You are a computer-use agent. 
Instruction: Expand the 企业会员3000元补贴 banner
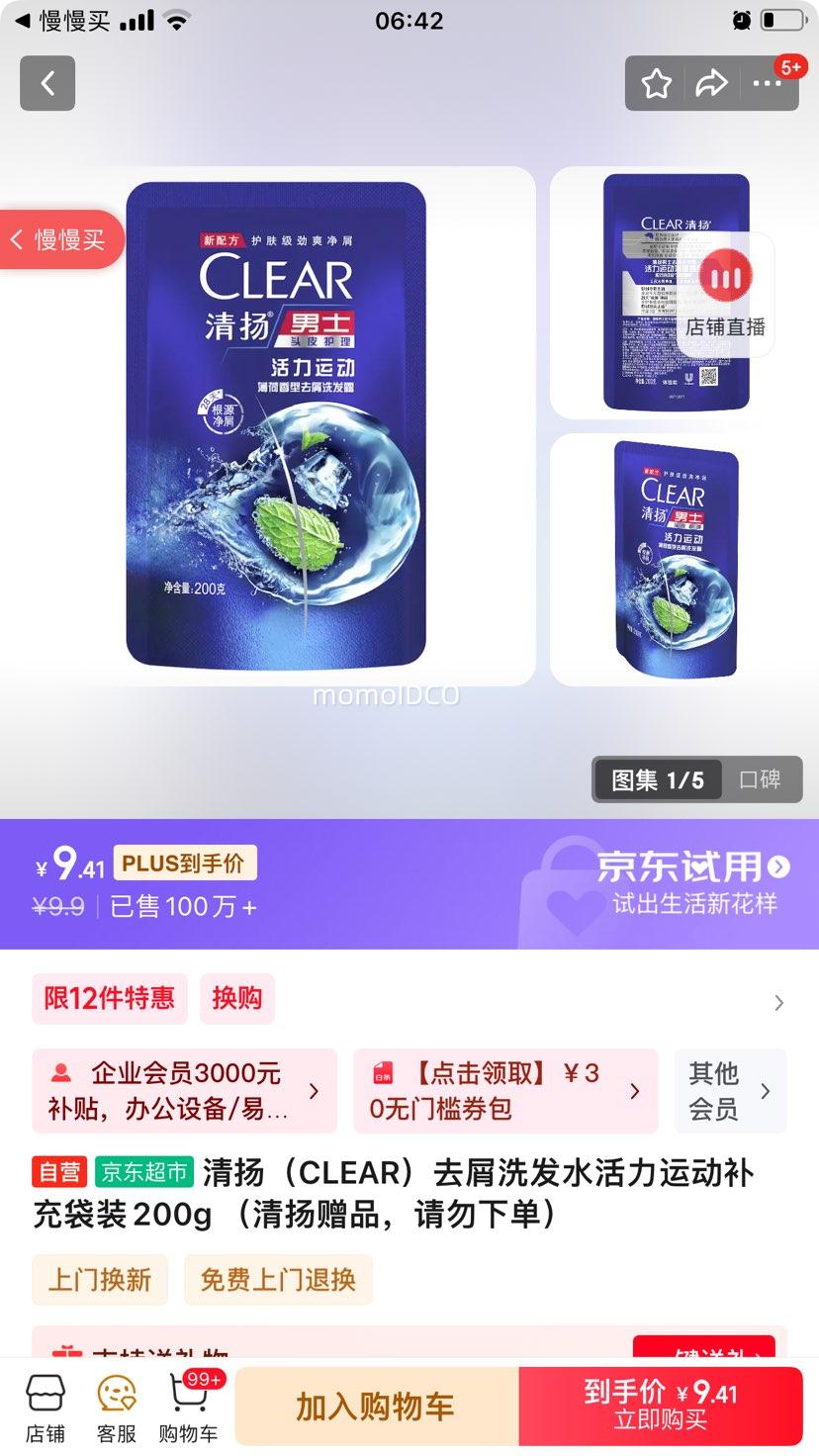point(183,1091)
